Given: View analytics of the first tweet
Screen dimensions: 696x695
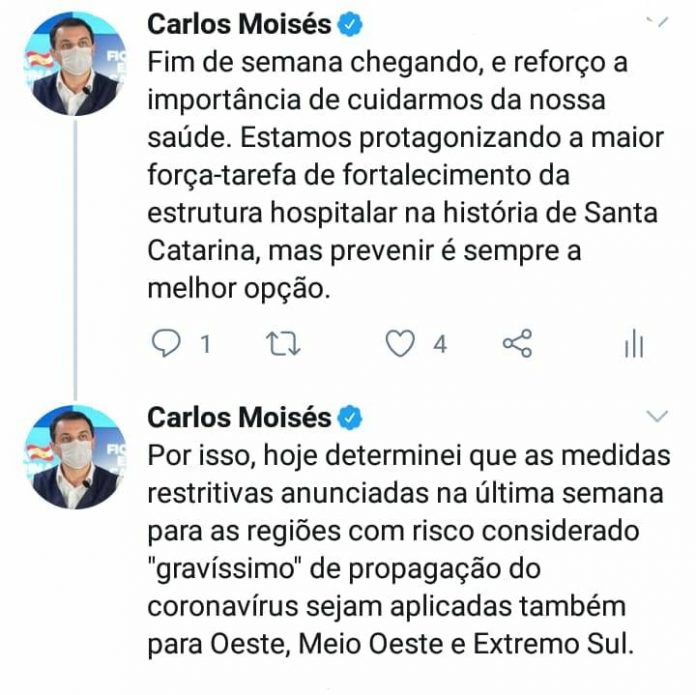Looking at the screenshot, I should click(x=633, y=345).
